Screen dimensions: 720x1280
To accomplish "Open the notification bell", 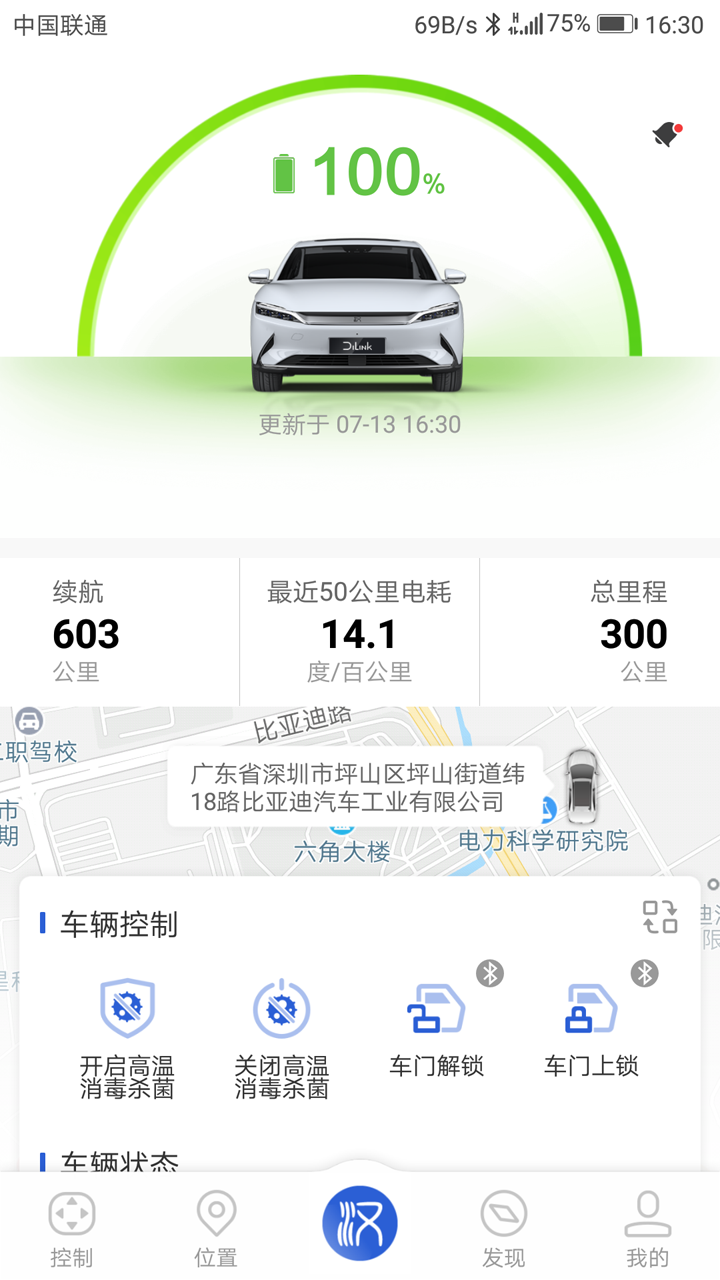I will pos(663,131).
